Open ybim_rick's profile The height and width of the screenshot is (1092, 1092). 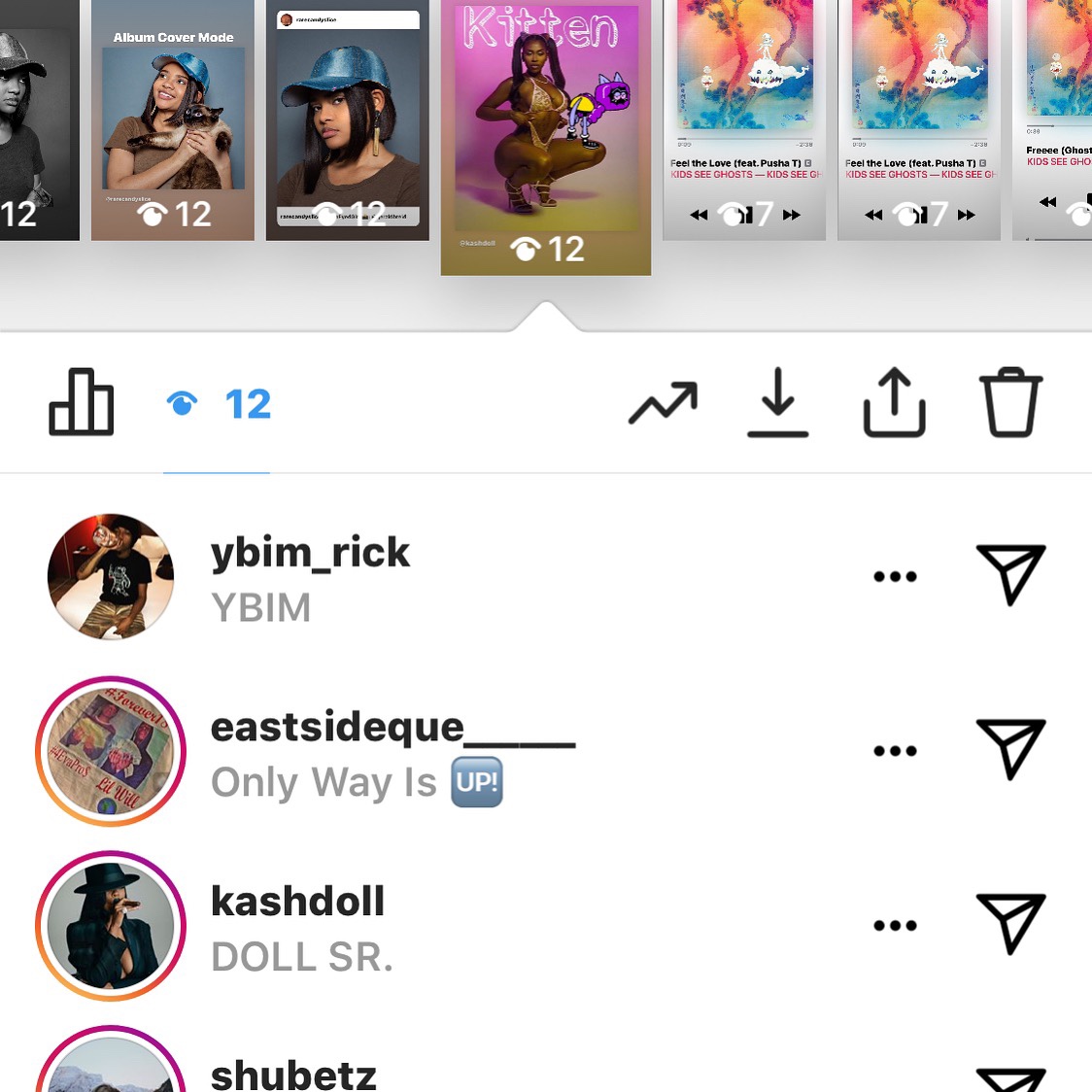pos(309,554)
